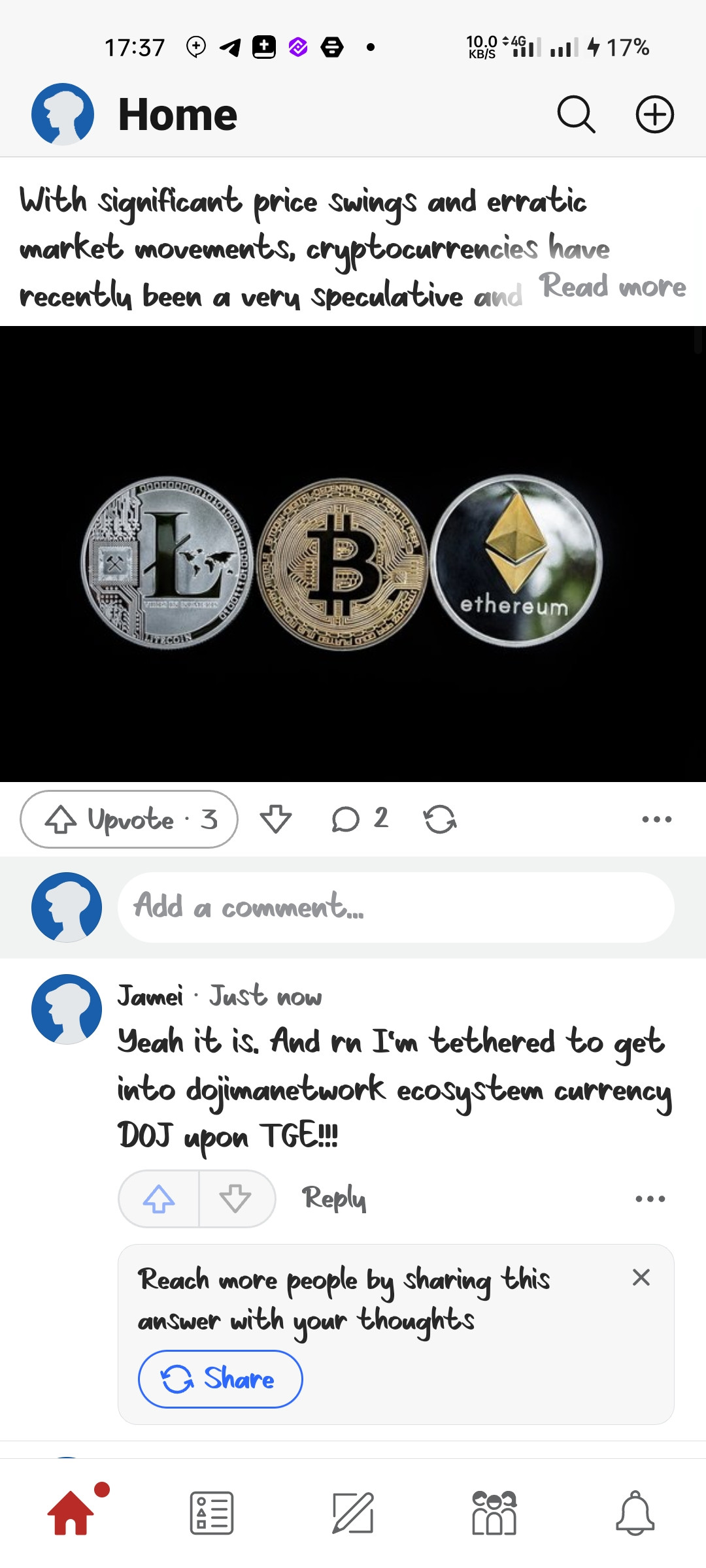
Task: Open the Spaces tab with people icon
Action: point(494,1513)
